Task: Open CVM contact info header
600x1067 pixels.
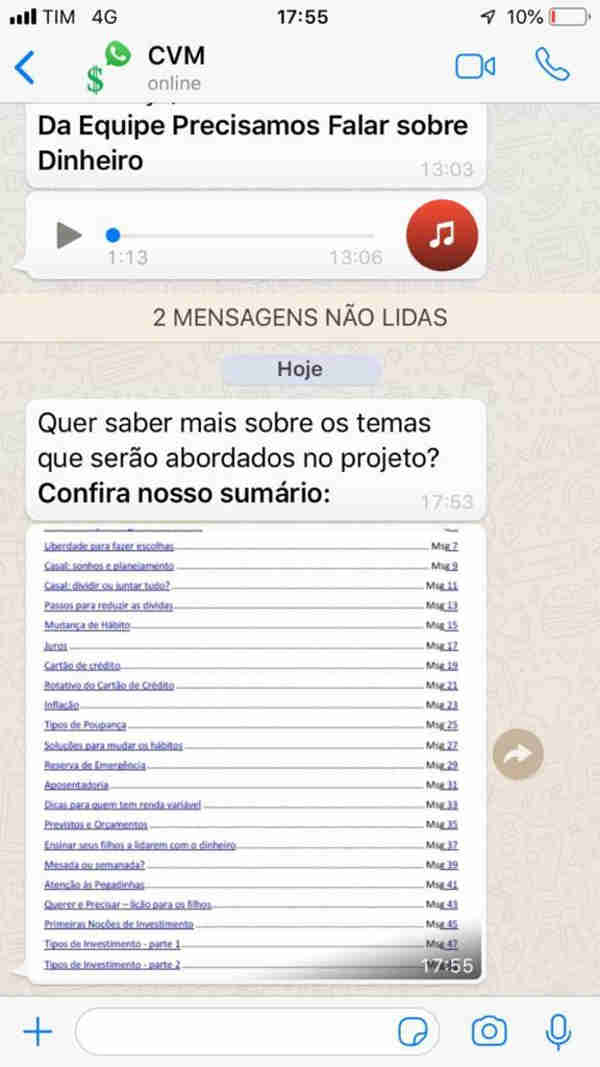Action: pos(176,67)
